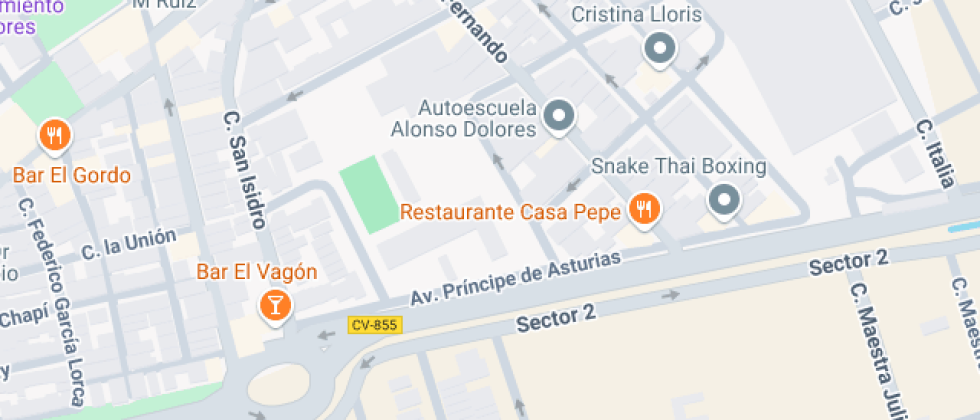
Task: Open the Cristina Lloris place marker
Action: point(659,47)
